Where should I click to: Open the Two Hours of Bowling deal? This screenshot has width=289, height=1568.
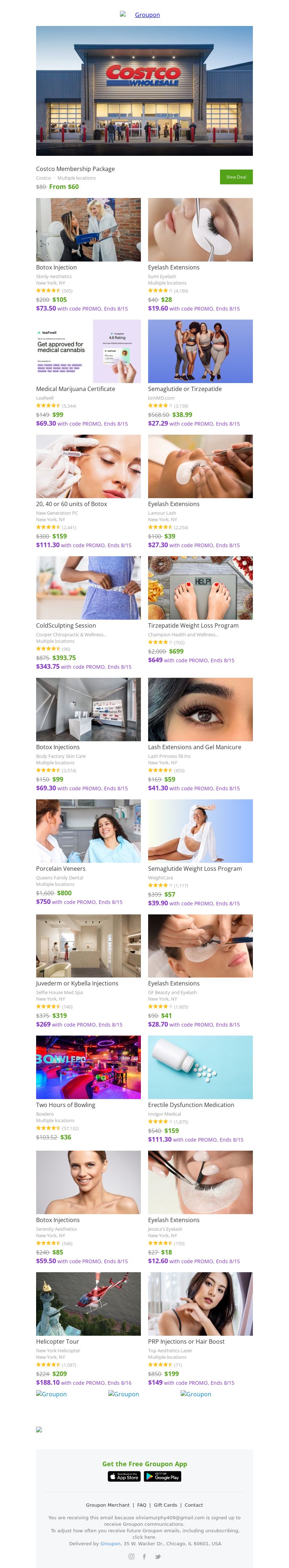pyautogui.click(x=88, y=1067)
